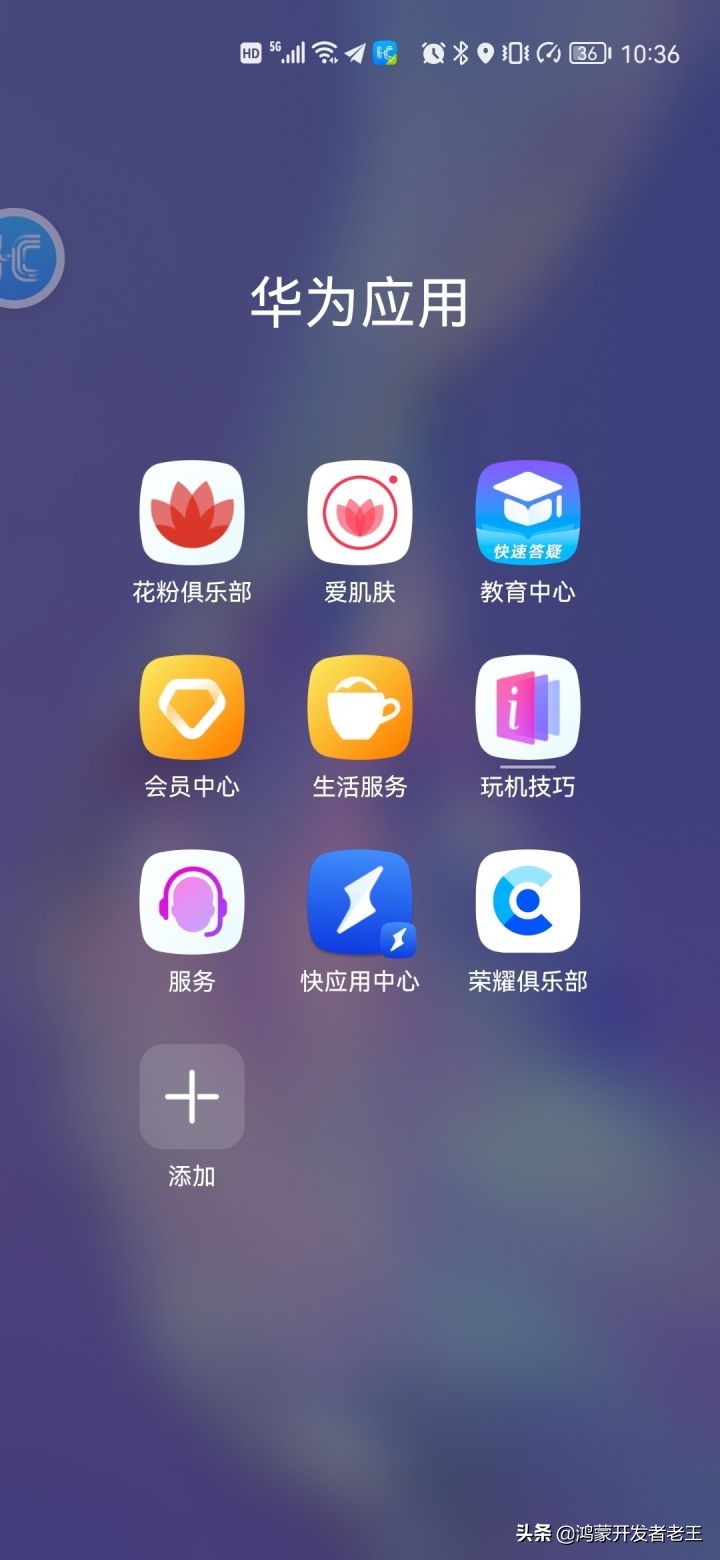This screenshot has height=1560, width=720.
Task: Tap the 添加 add button
Action: [192, 1097]
